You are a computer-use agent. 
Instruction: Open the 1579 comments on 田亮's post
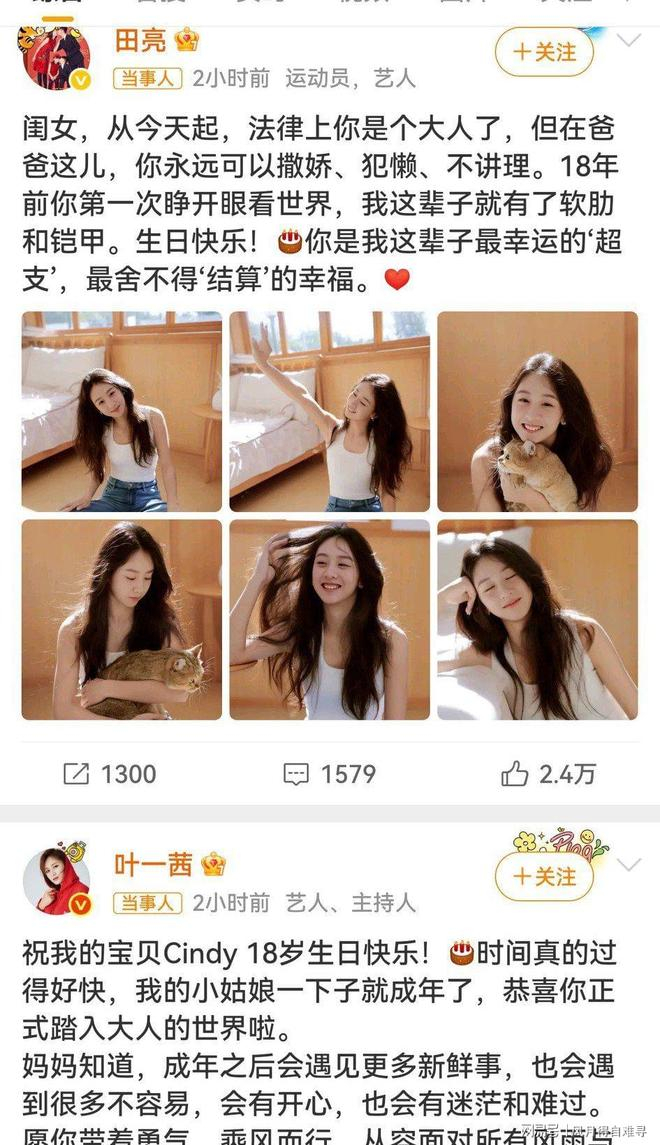(x=328, y=773)
